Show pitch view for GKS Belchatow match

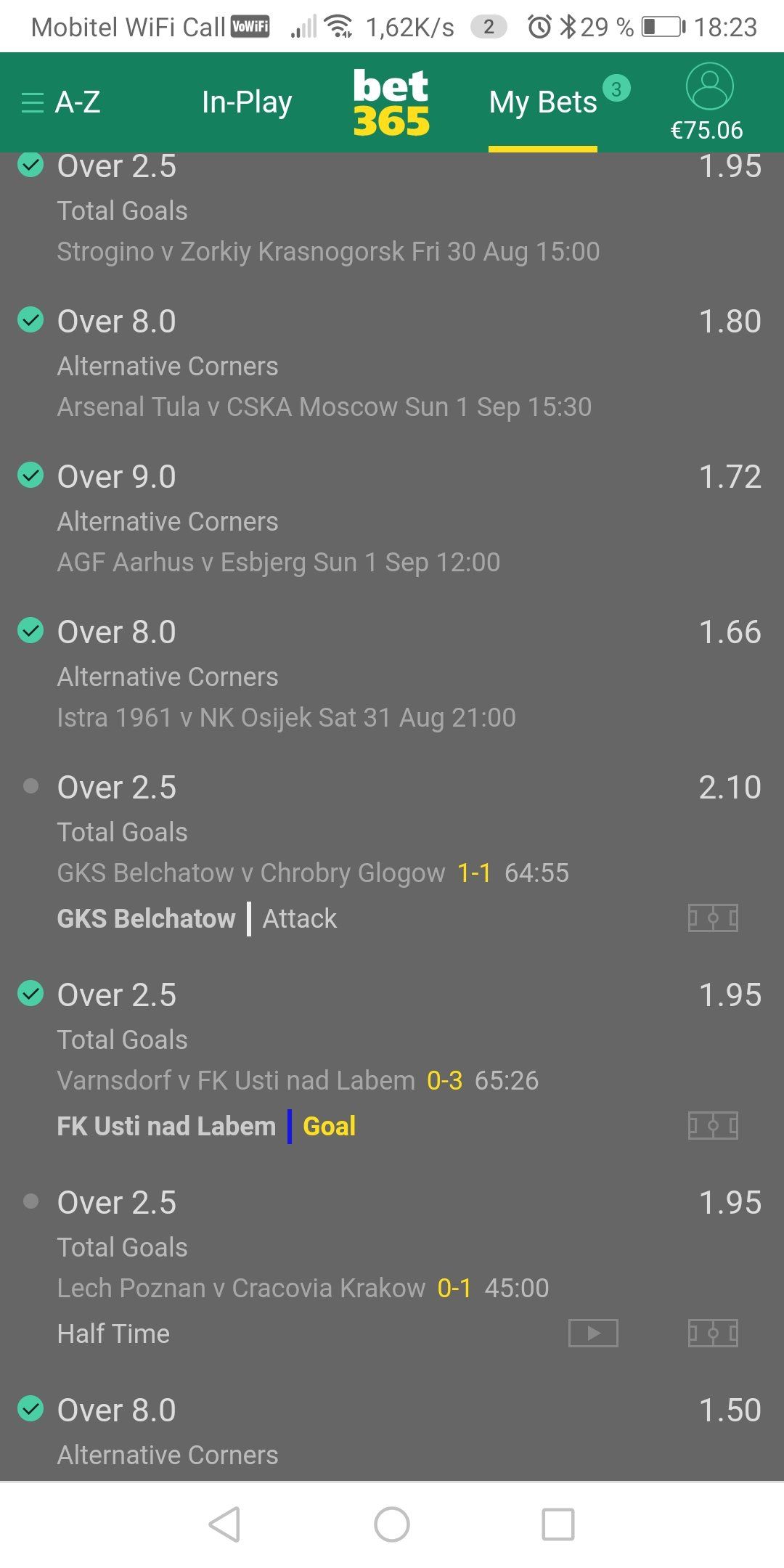713,918
